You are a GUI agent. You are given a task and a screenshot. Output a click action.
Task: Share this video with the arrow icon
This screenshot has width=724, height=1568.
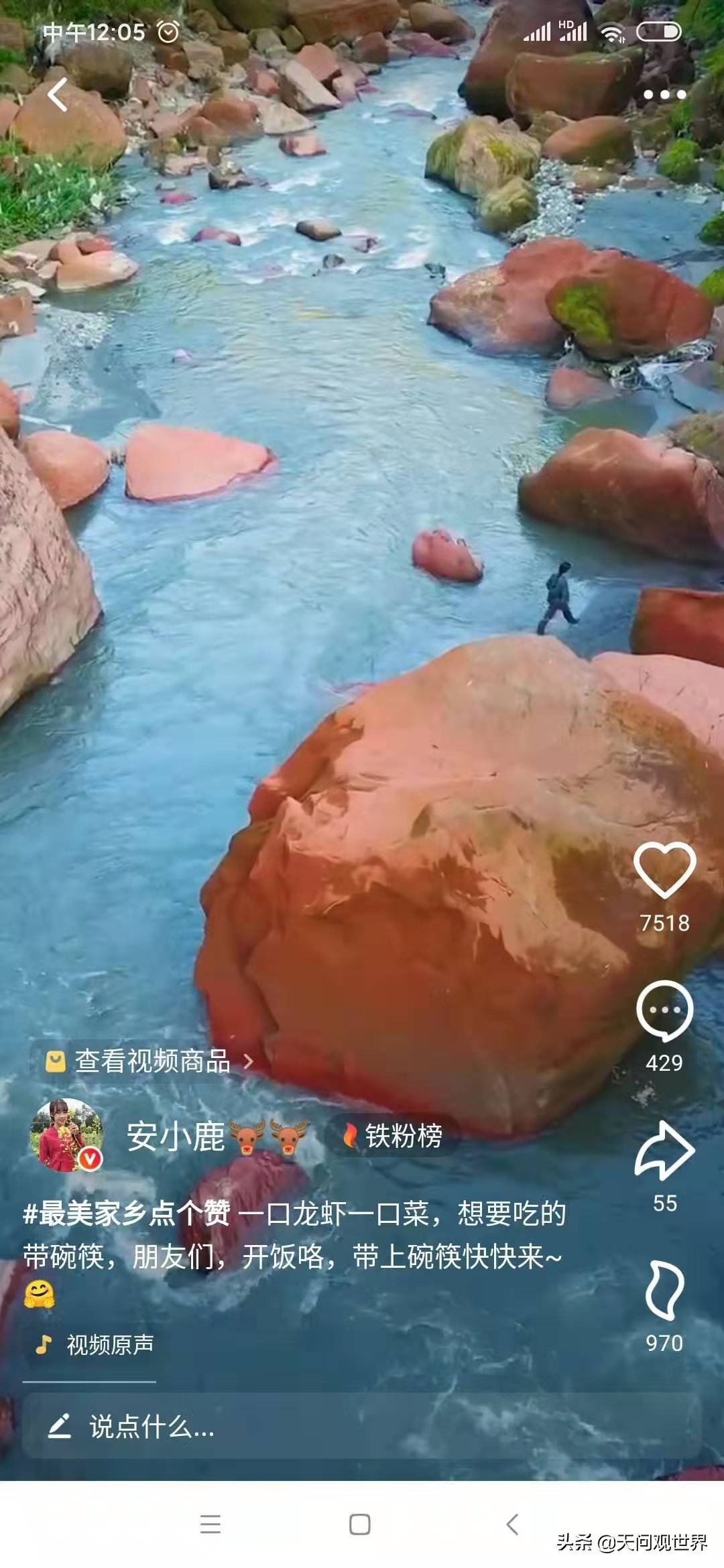664,1150
